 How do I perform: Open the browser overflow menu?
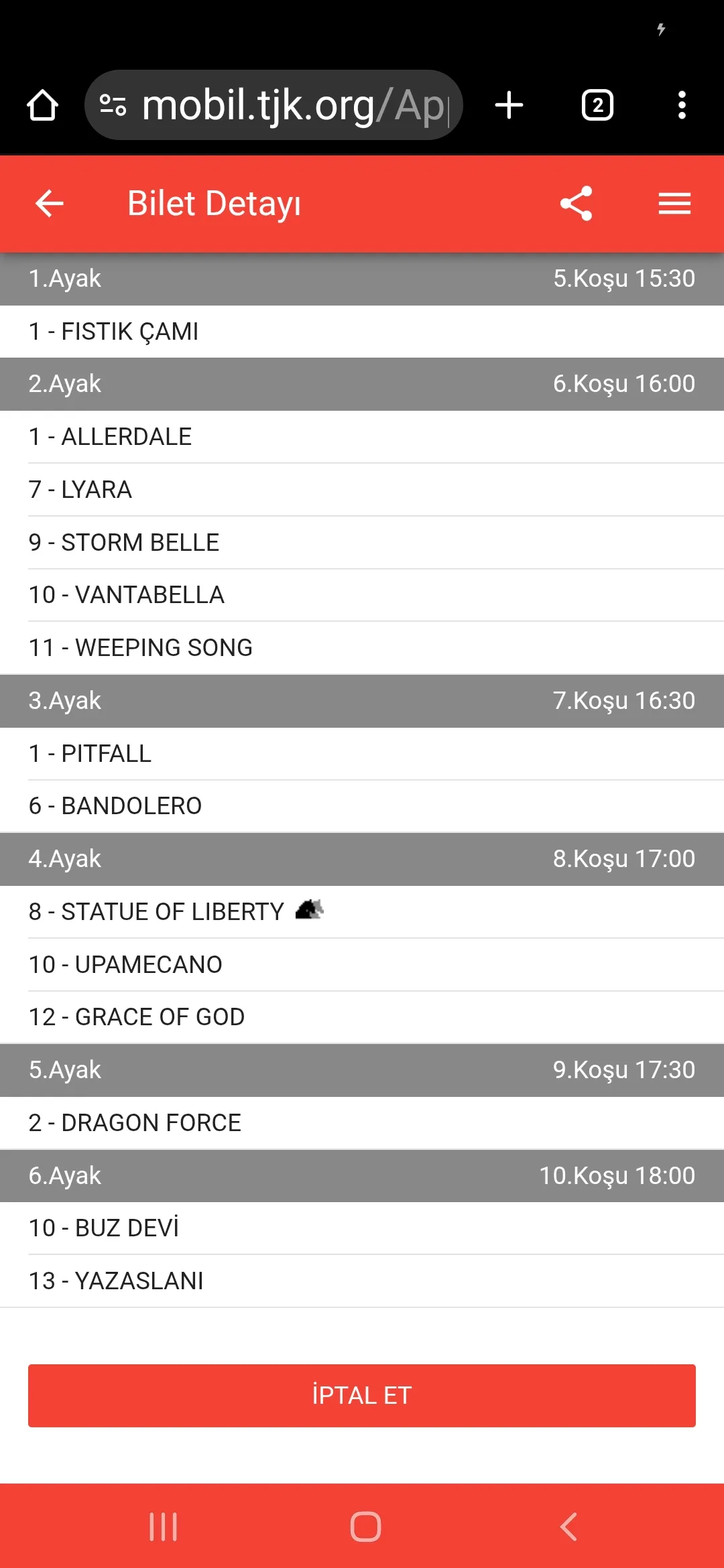(682, 105)
